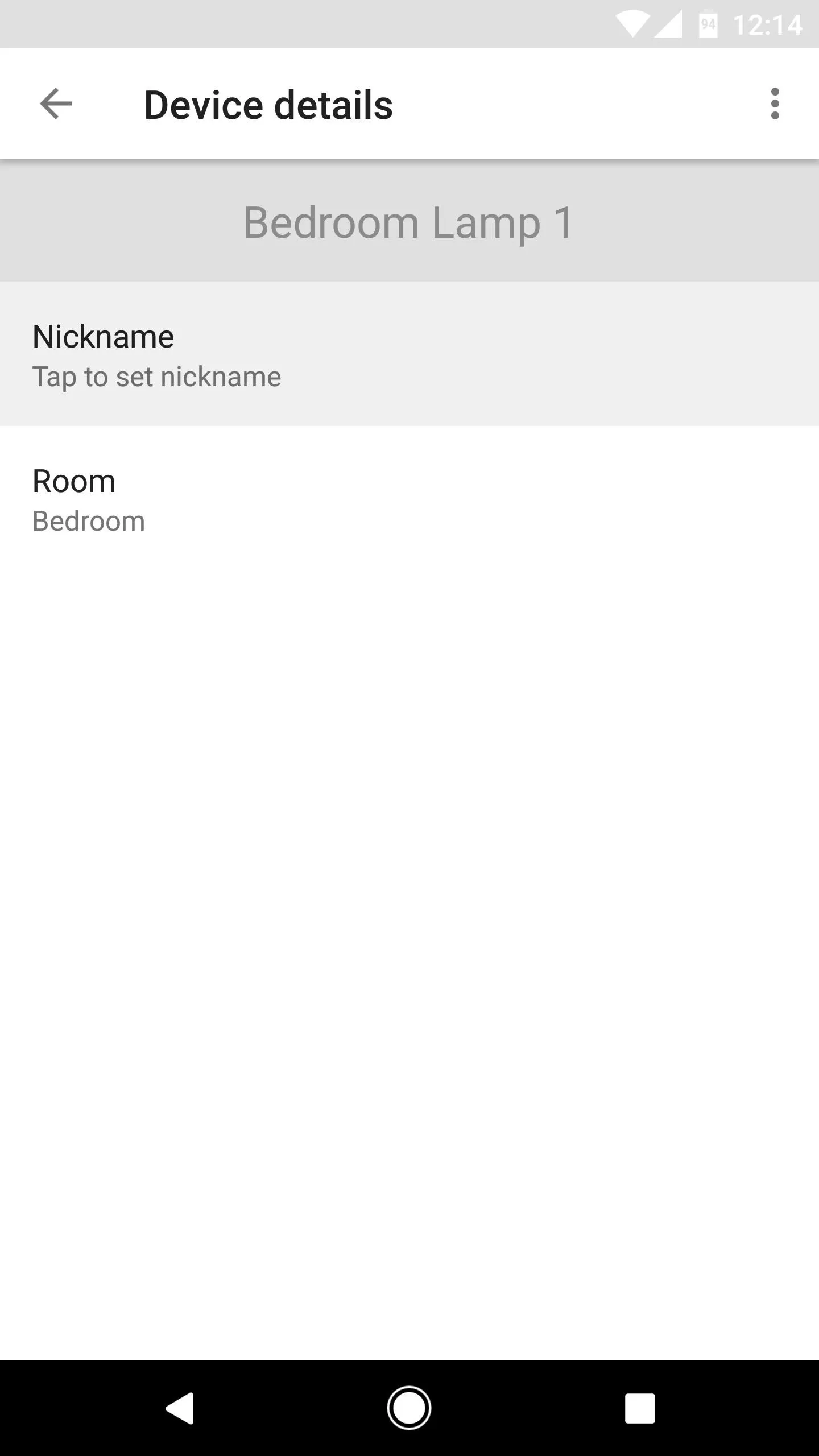Tap the system home button
The height and width of the screenshot is (1456, 819).
tap(409, 1408)
